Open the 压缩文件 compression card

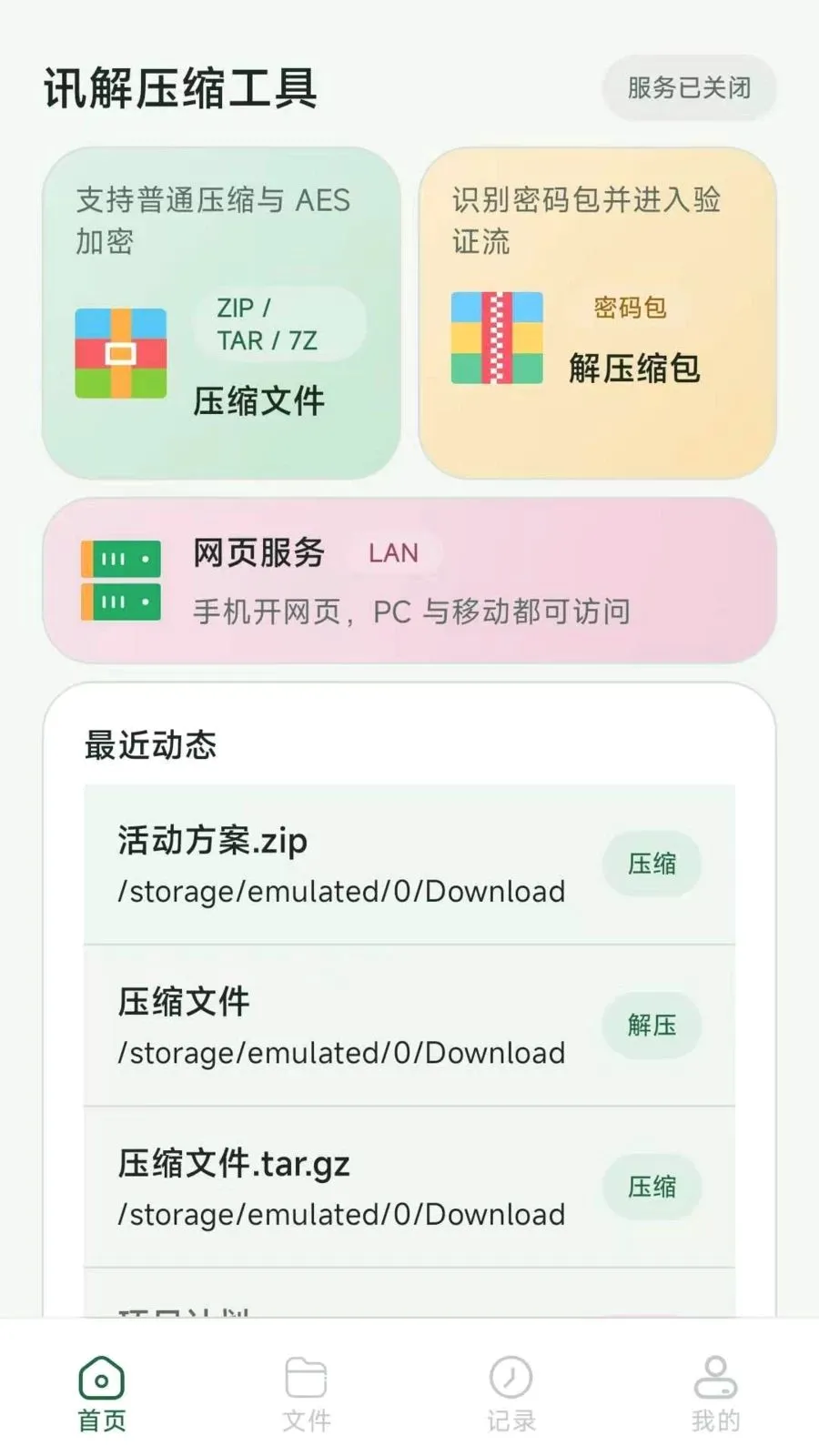(221, 313)
